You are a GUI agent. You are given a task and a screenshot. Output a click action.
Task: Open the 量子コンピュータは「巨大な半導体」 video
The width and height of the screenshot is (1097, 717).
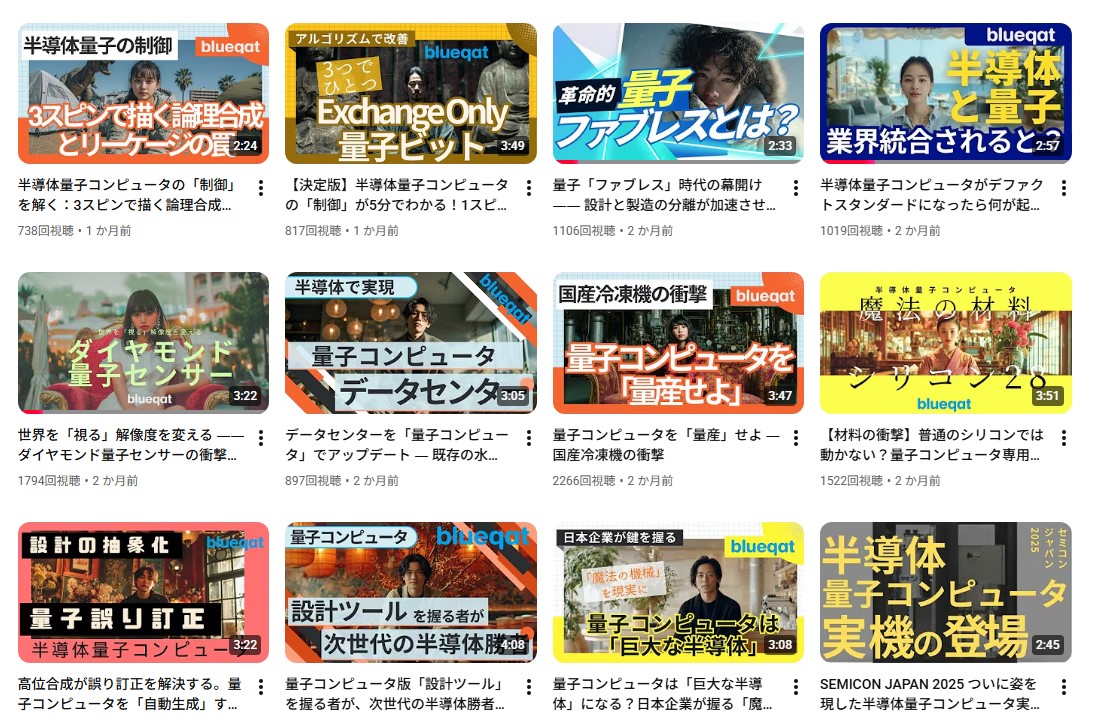678,592
